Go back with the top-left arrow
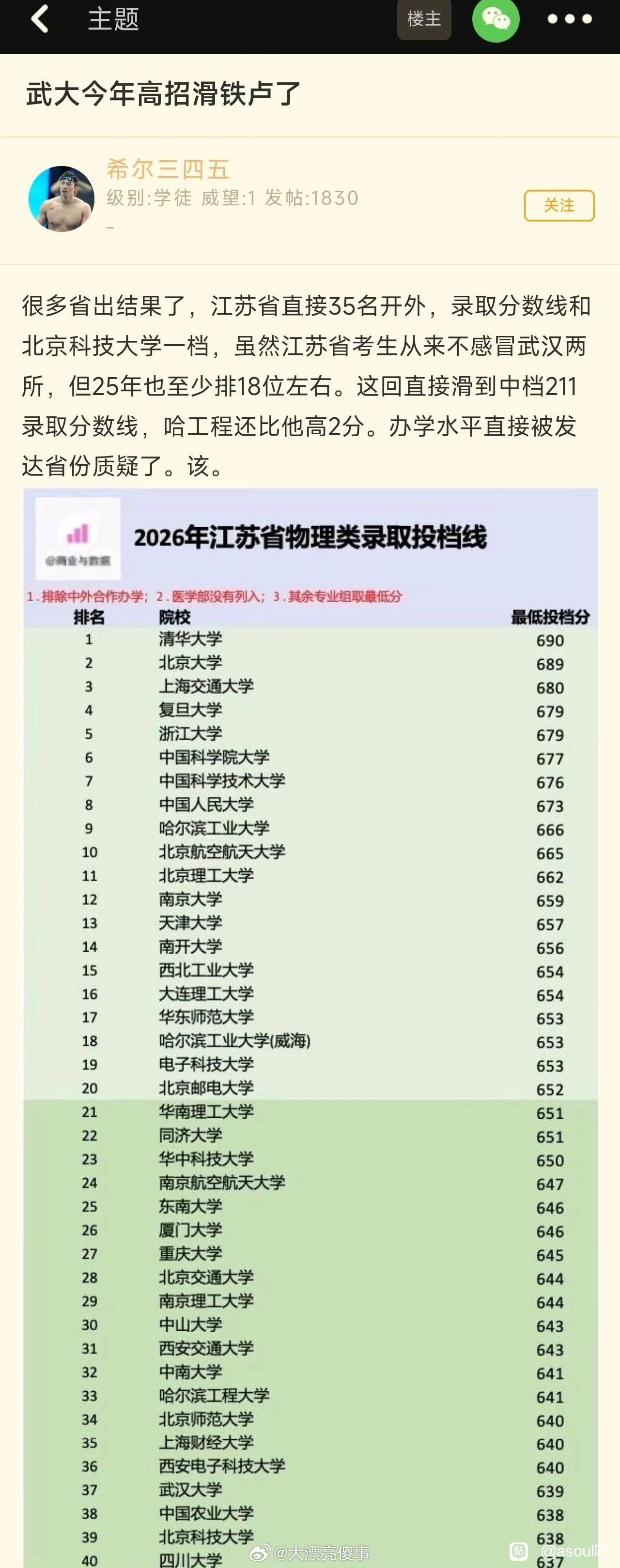This screenshot has height=1568, width=620. [40, 18]
